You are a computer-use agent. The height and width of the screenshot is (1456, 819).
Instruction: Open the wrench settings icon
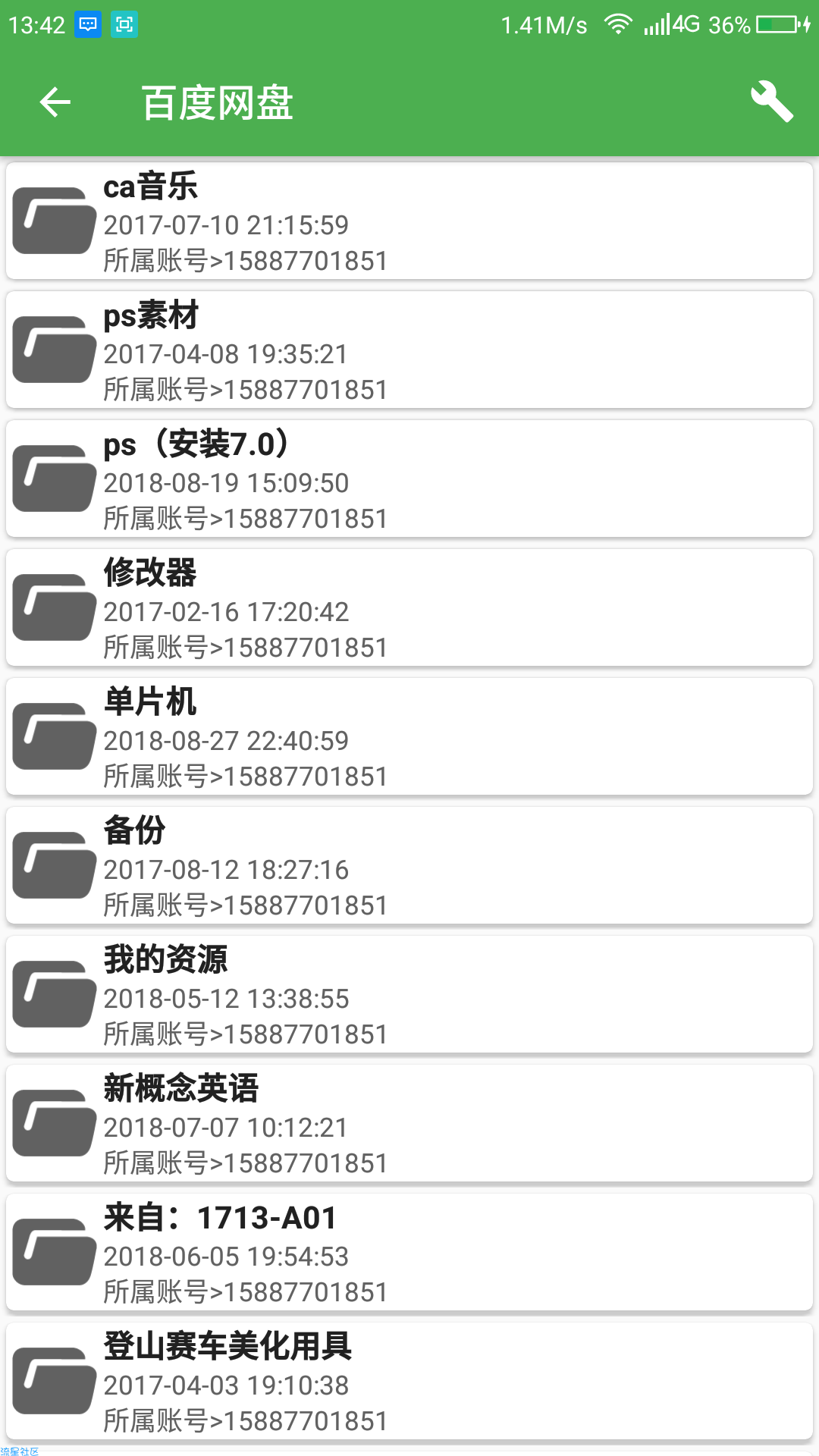point(771,102)
